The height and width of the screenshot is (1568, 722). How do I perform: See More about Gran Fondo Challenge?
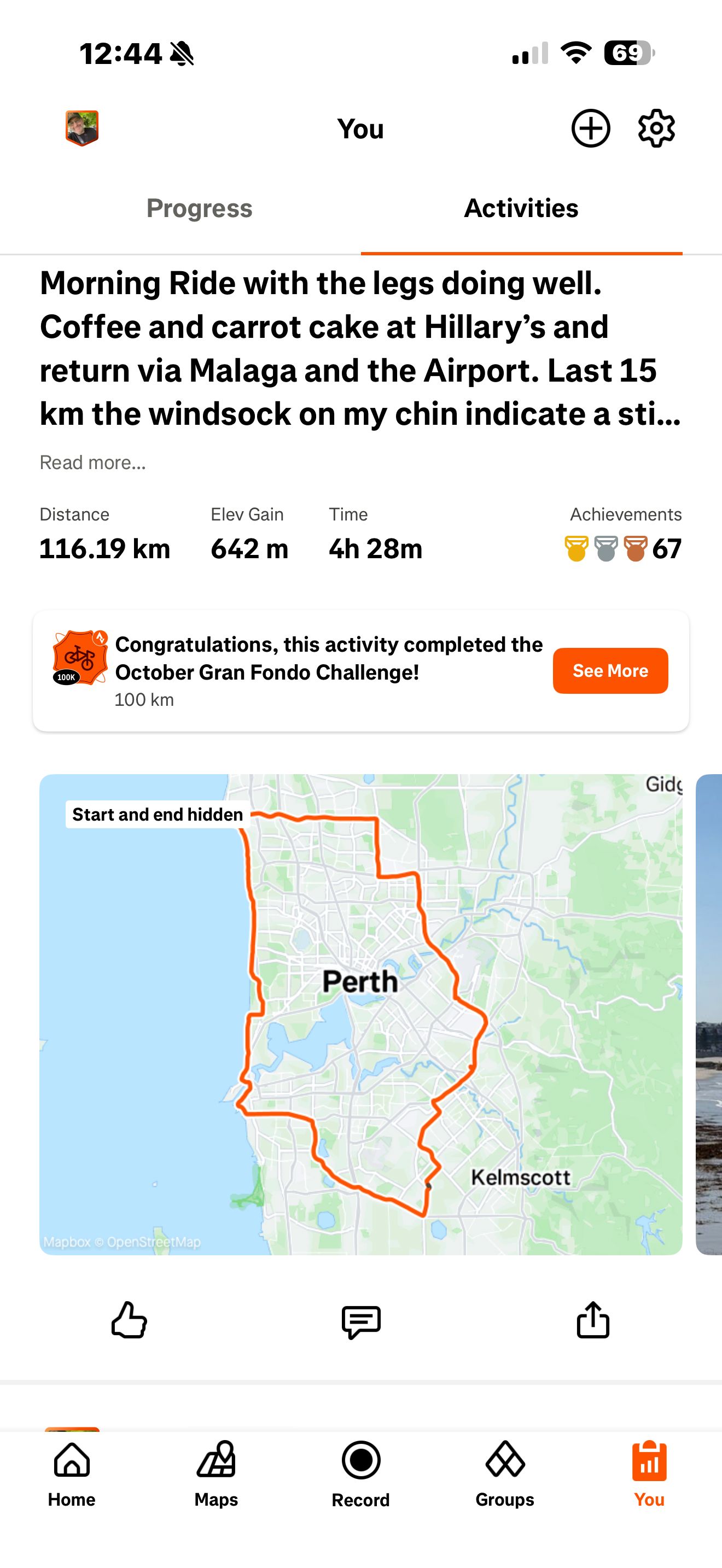click(x=609, y=671)
